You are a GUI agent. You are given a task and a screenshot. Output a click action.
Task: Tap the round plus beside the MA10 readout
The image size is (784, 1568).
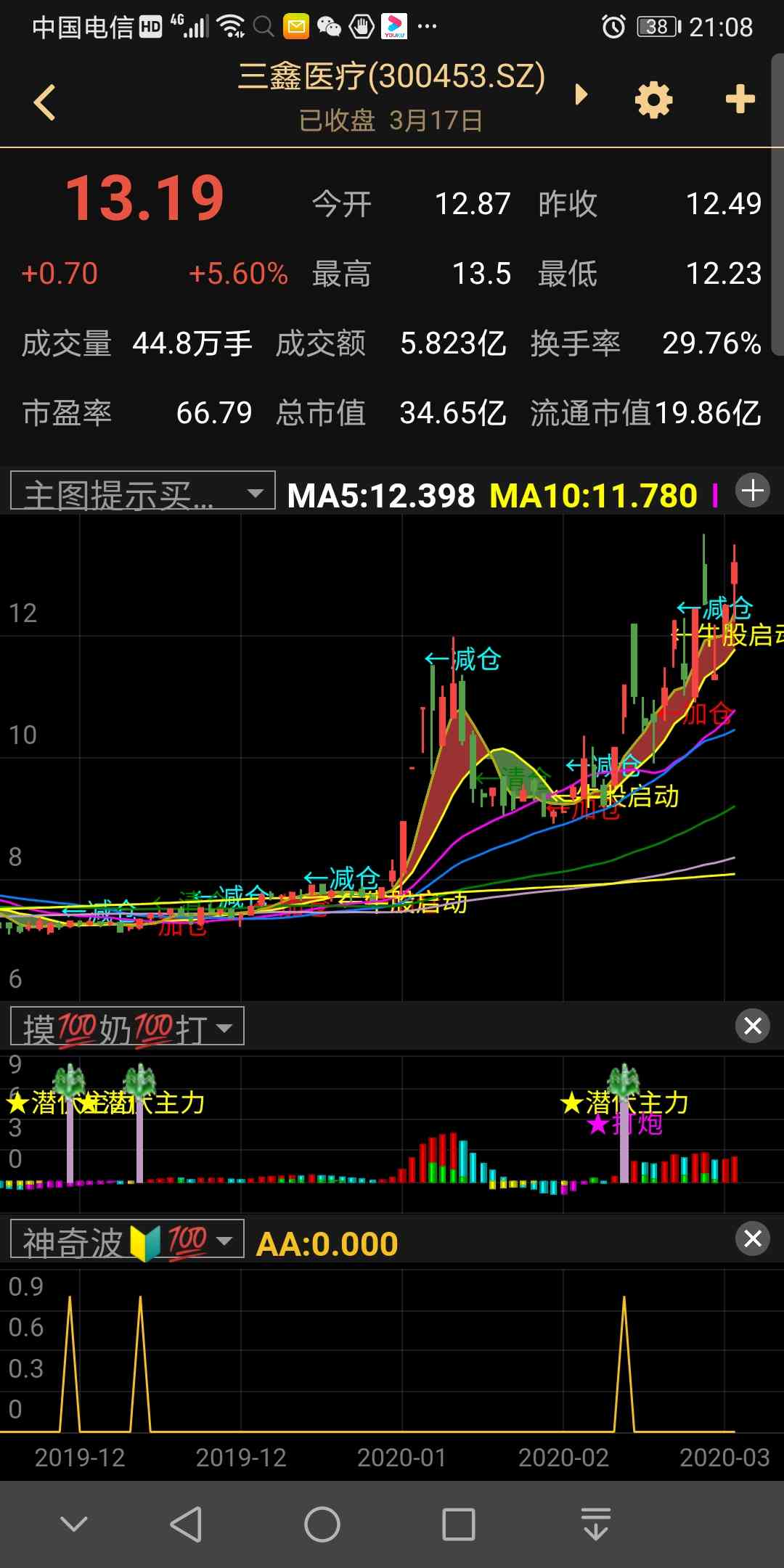(753, 491)
